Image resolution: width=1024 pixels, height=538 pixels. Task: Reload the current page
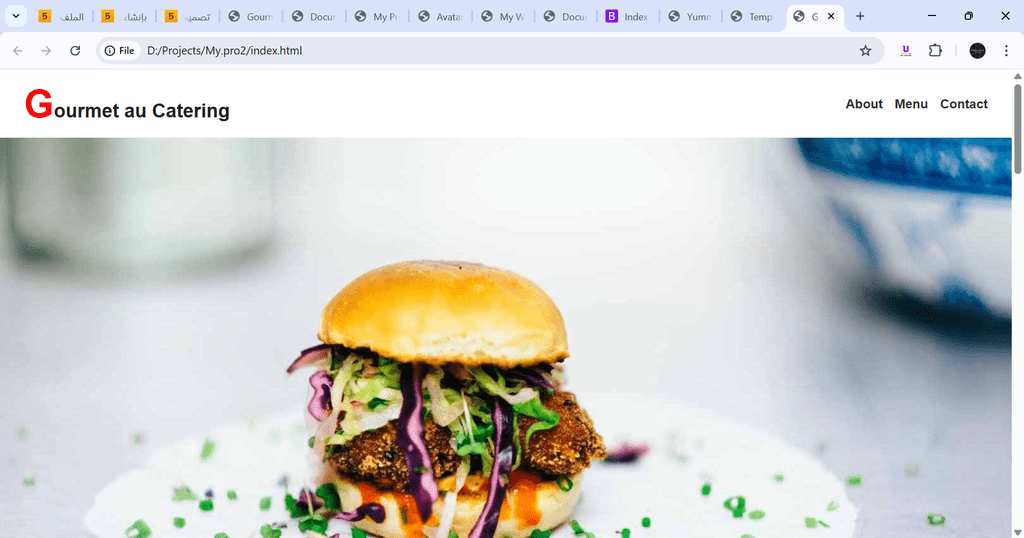[75, 51]
